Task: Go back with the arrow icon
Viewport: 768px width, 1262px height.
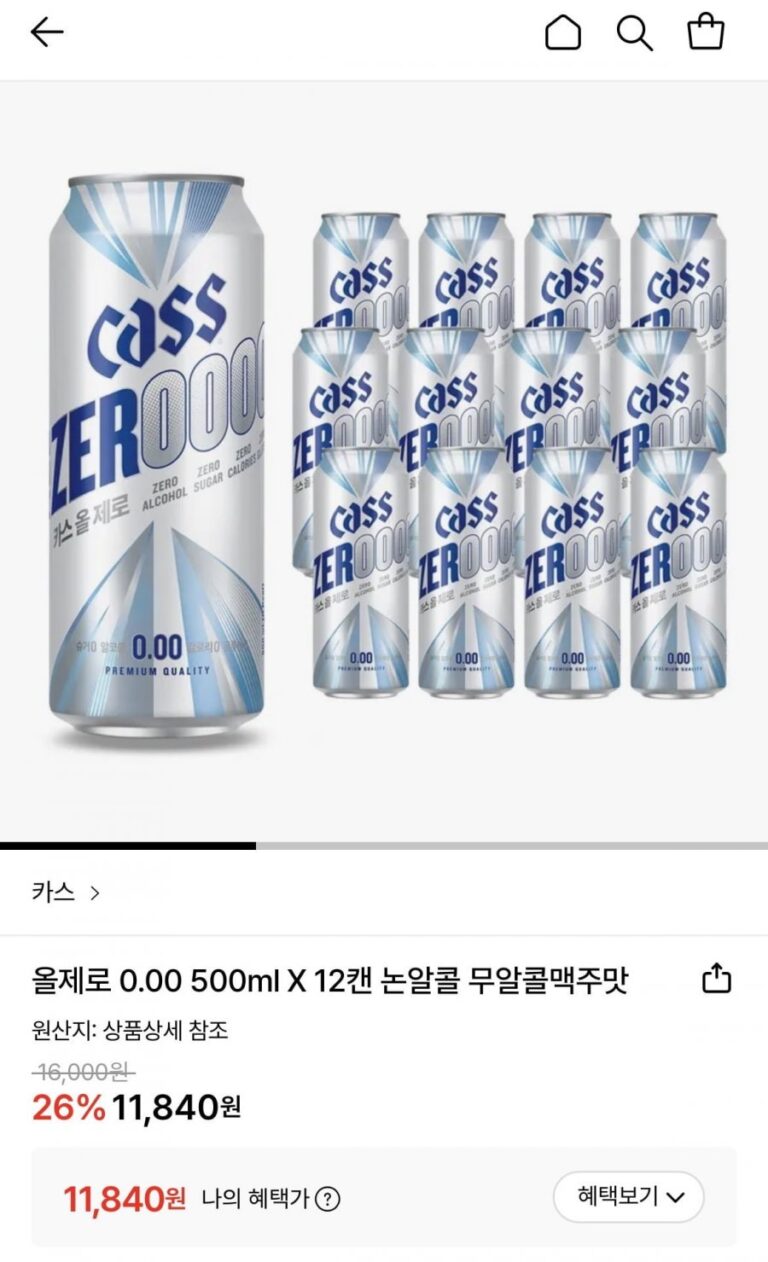Action: coord(47,33)
